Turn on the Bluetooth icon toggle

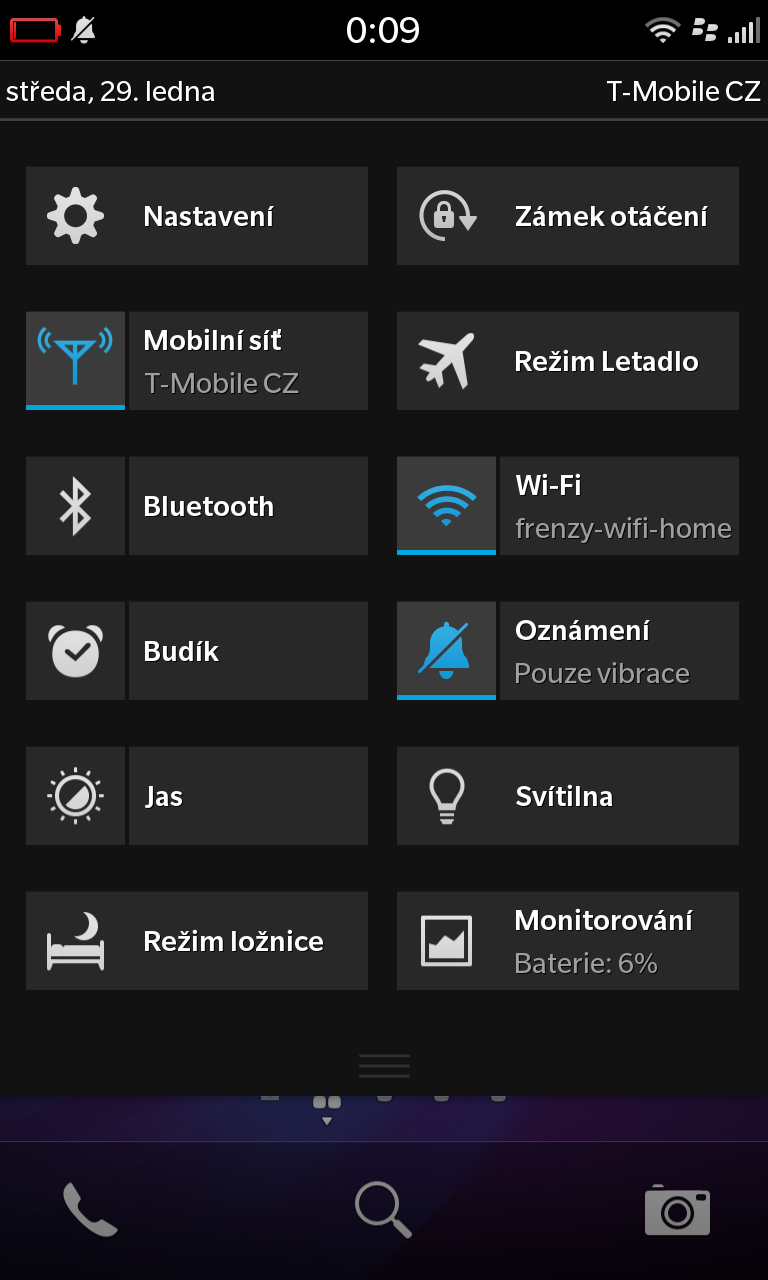75,506
